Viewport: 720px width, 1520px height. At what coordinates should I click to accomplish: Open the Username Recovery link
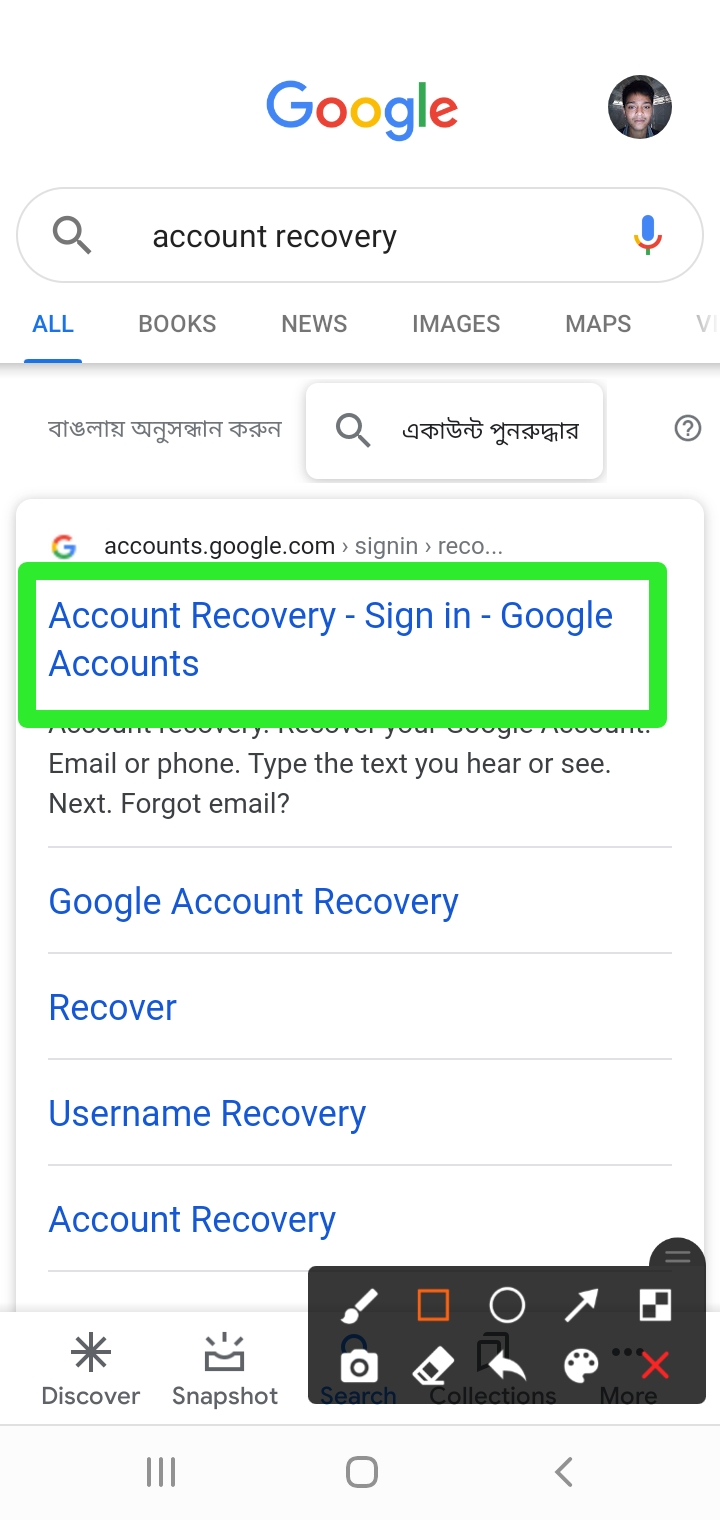pyautogui.click(x=207, y=1114)
